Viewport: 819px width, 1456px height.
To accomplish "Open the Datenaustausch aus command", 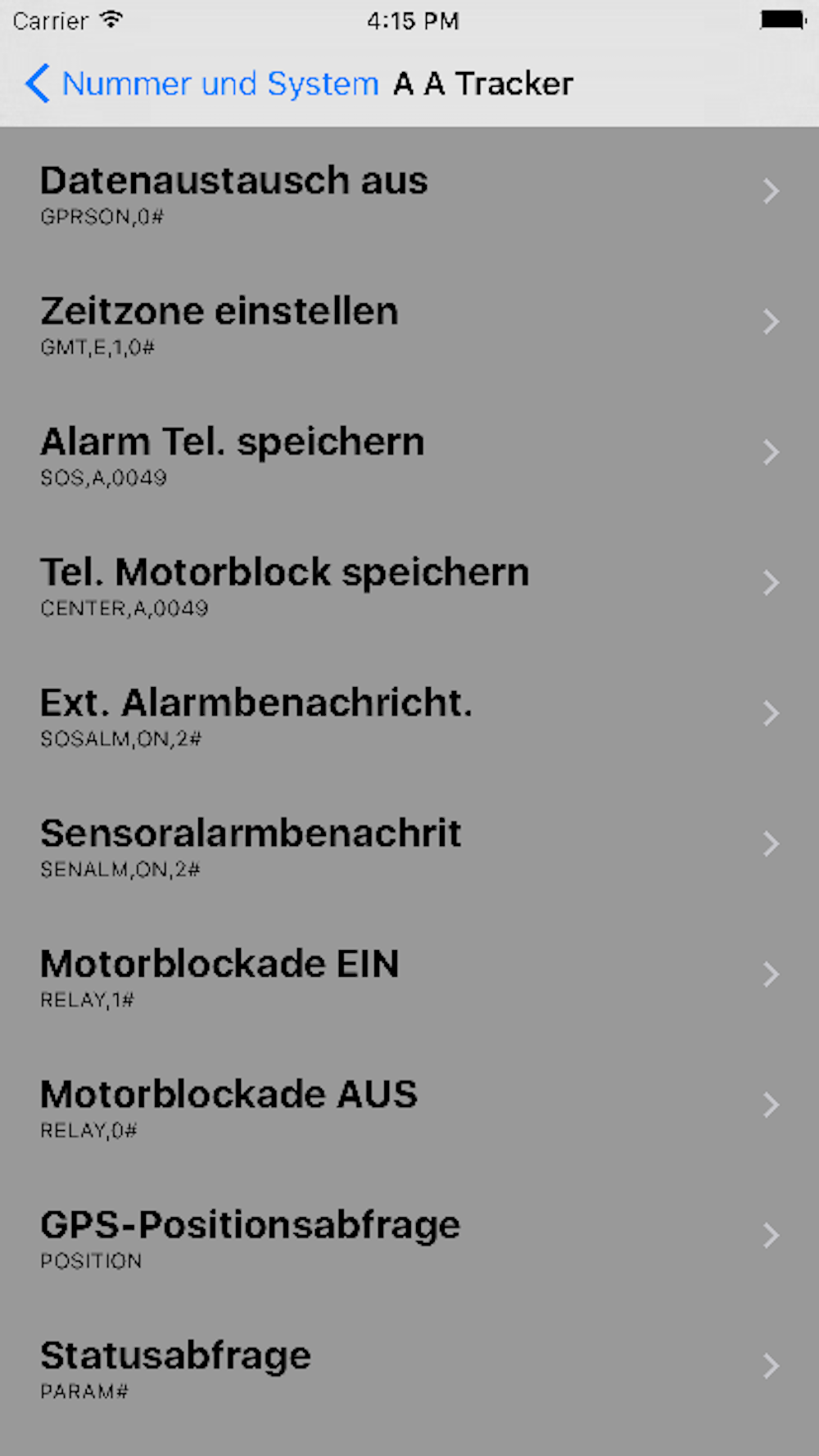I will pos(409,192).
